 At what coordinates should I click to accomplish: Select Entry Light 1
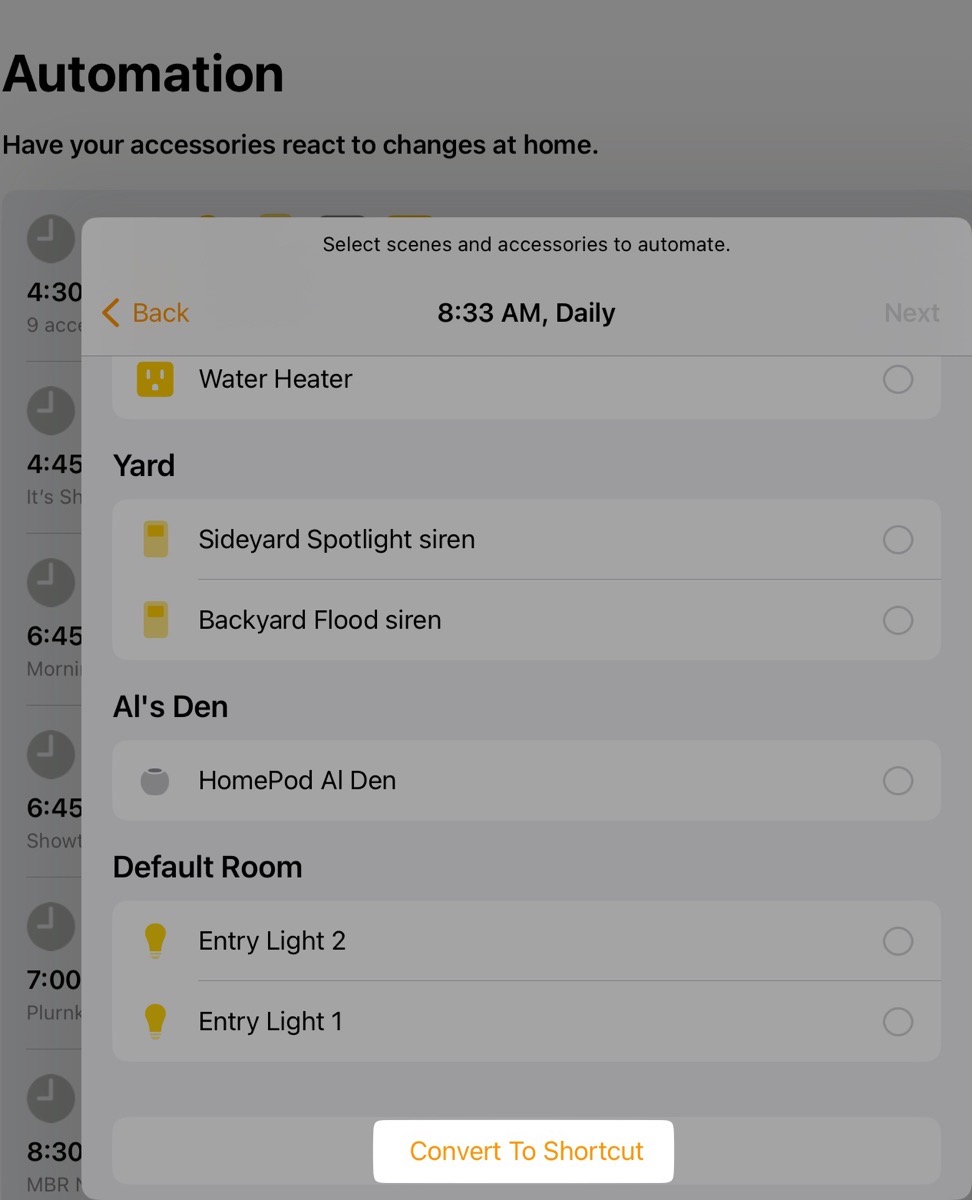pos(897,1022)
